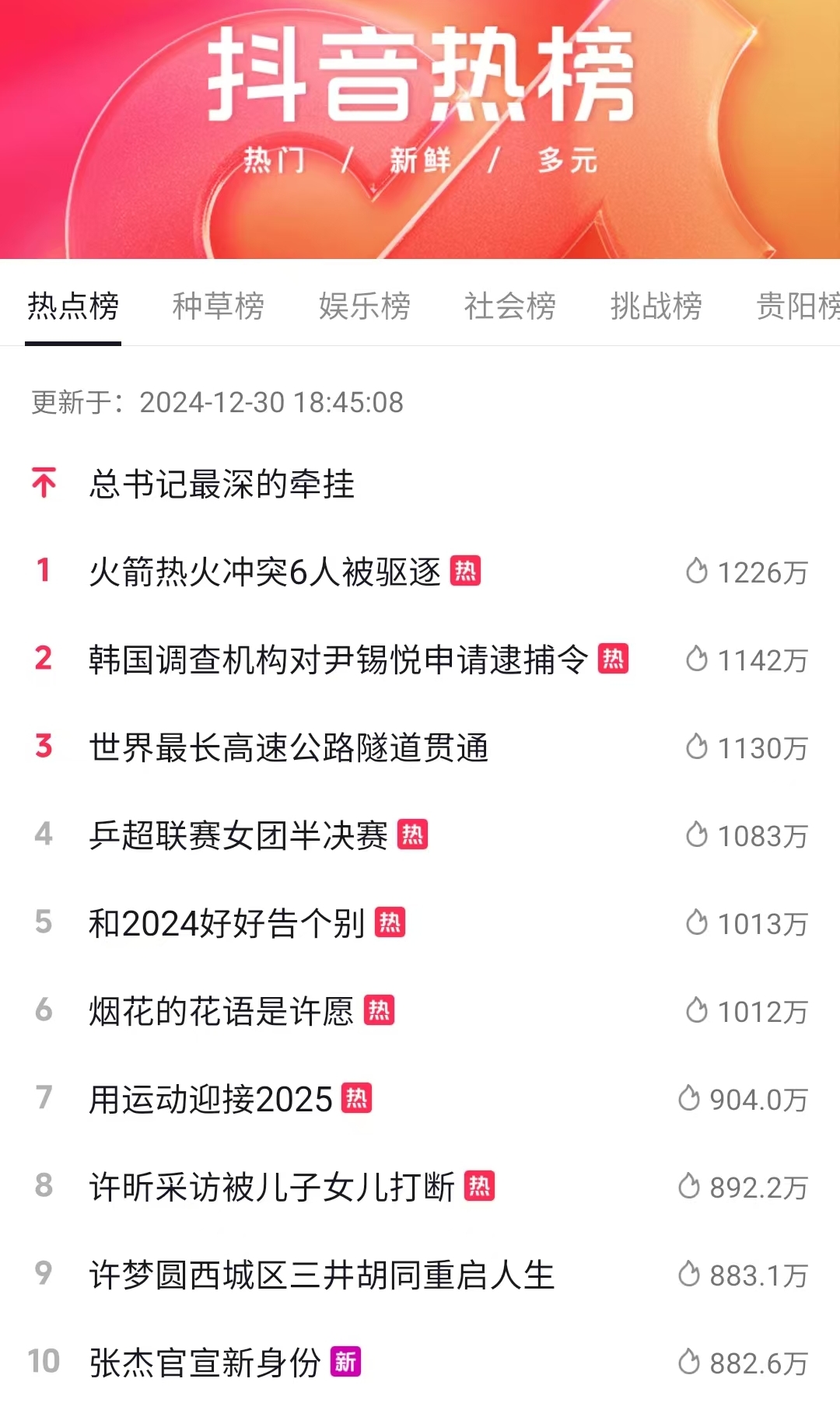Switch to the 挑战榜 tab

(x=656, y=306)
